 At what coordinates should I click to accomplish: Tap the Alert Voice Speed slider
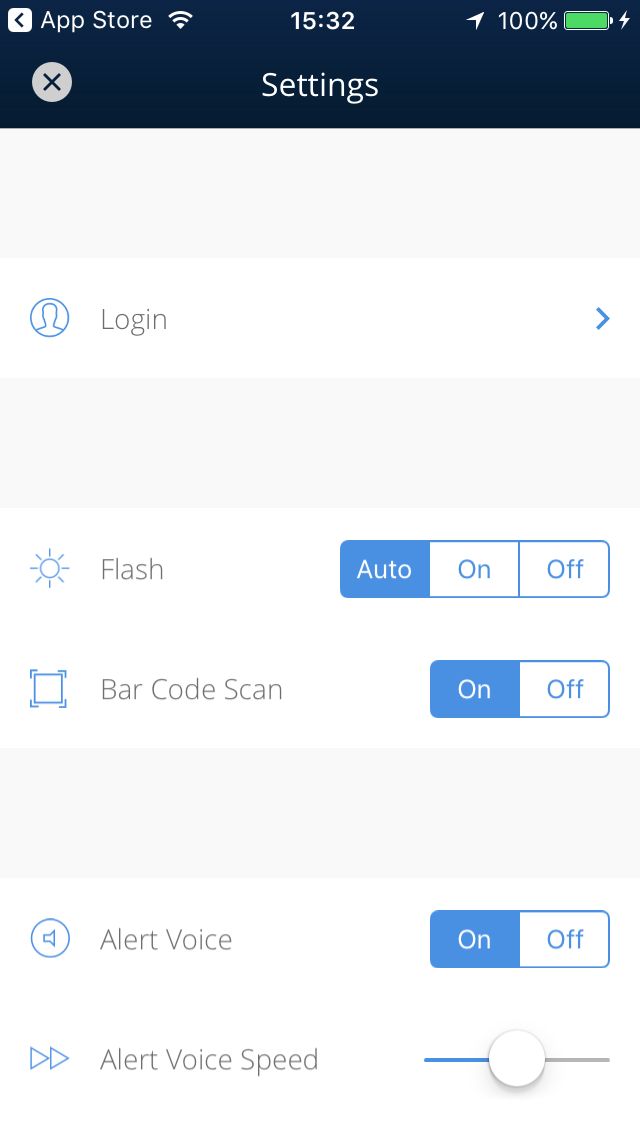pyautogui.click(x=517, y=1059)
